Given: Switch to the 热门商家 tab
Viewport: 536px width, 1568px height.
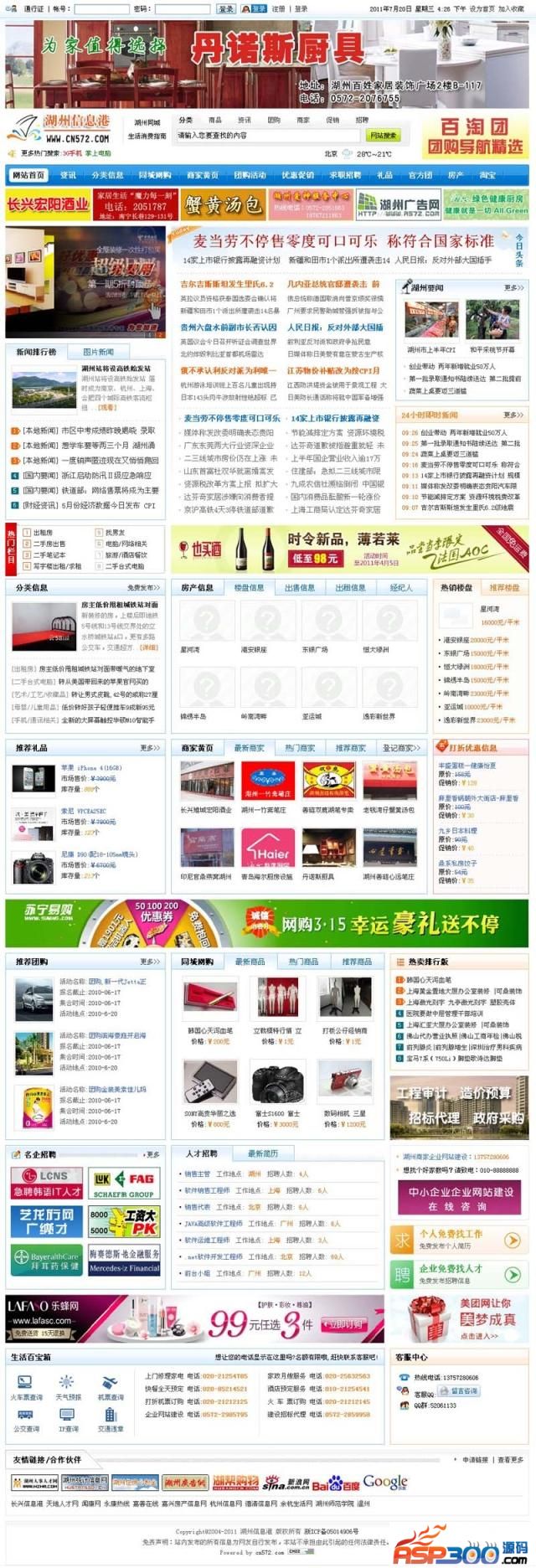Looking at the screenshot, I should click(x=300, y=748).
